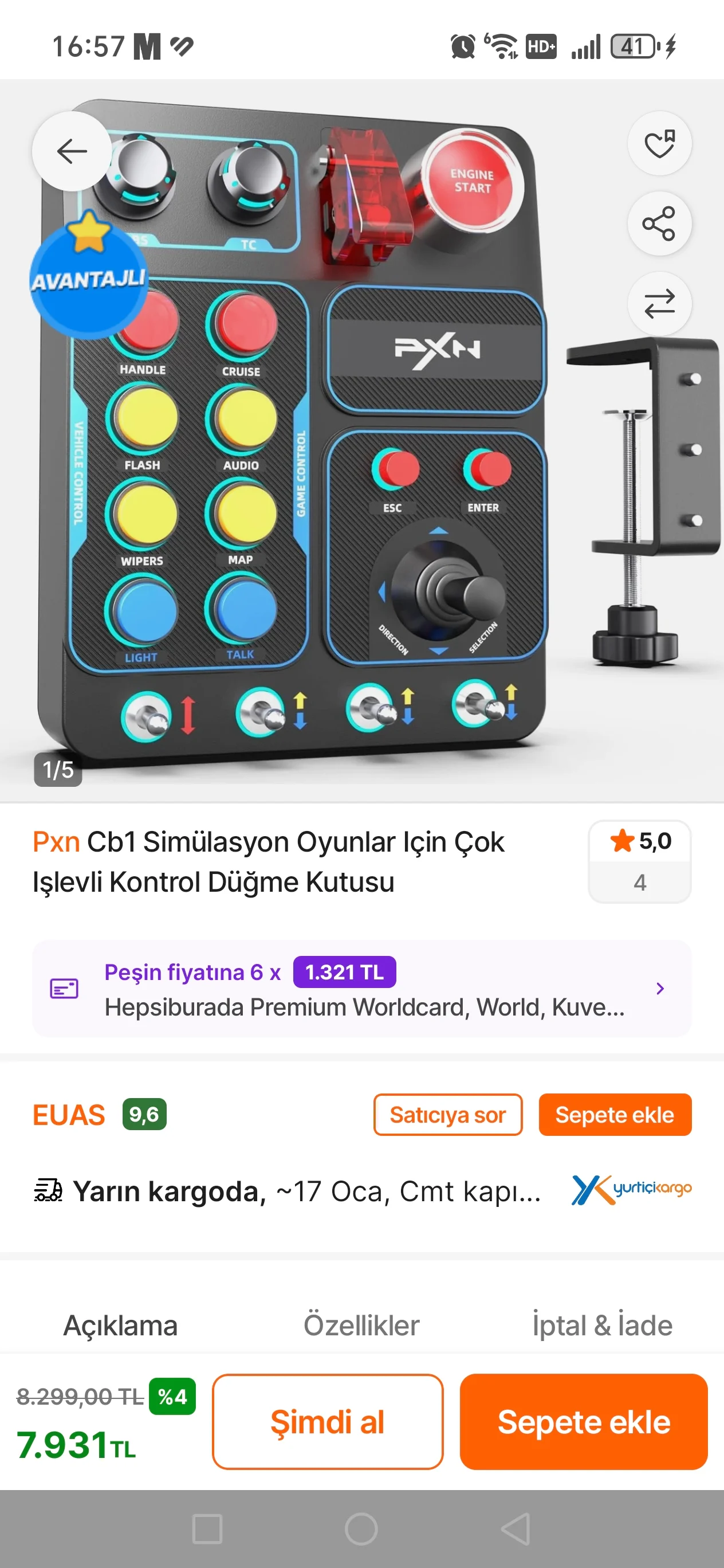This screenshot has width=724, height=1568.
Task: Switch to the Açıklama tab
Action: pos(120,1326)
